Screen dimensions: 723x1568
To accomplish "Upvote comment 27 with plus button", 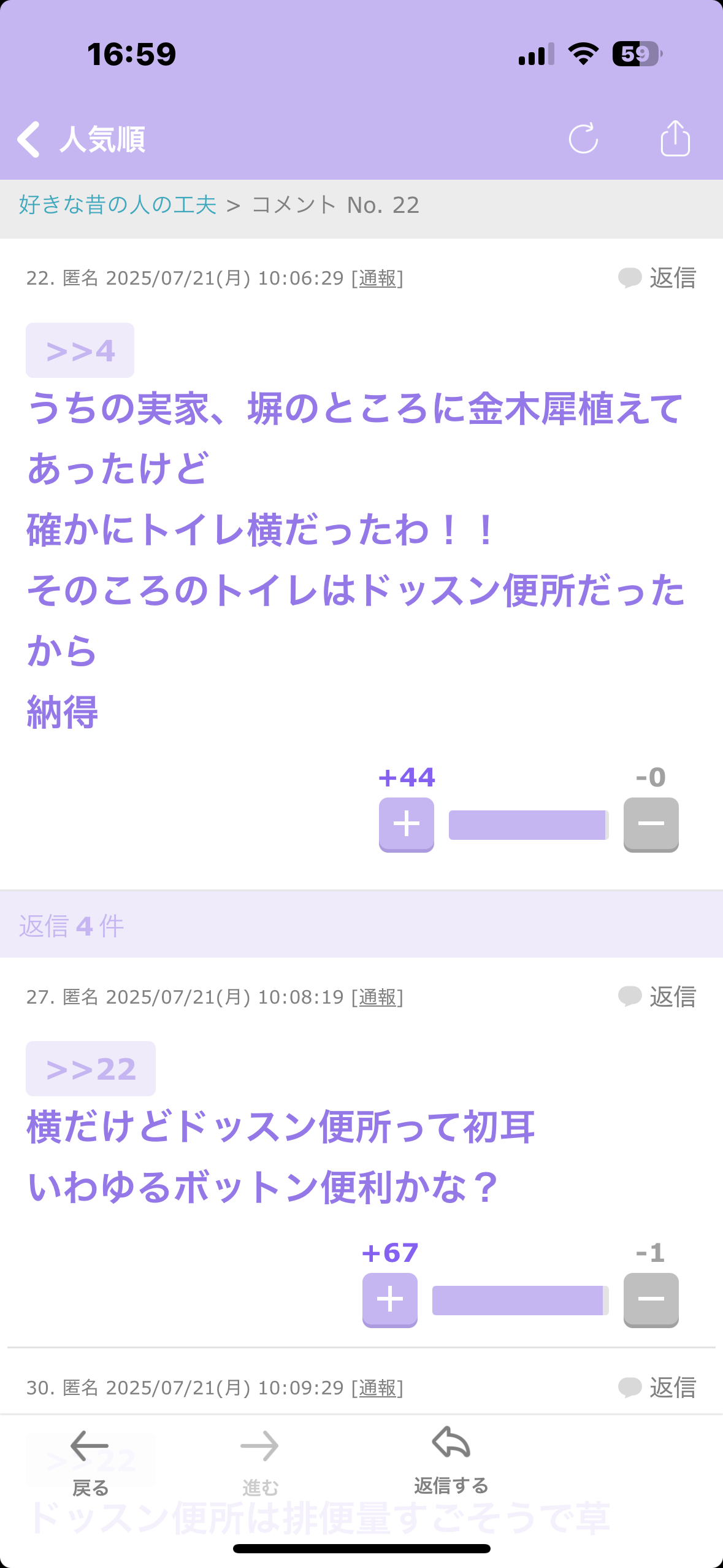I will [x=390, y=1300].
